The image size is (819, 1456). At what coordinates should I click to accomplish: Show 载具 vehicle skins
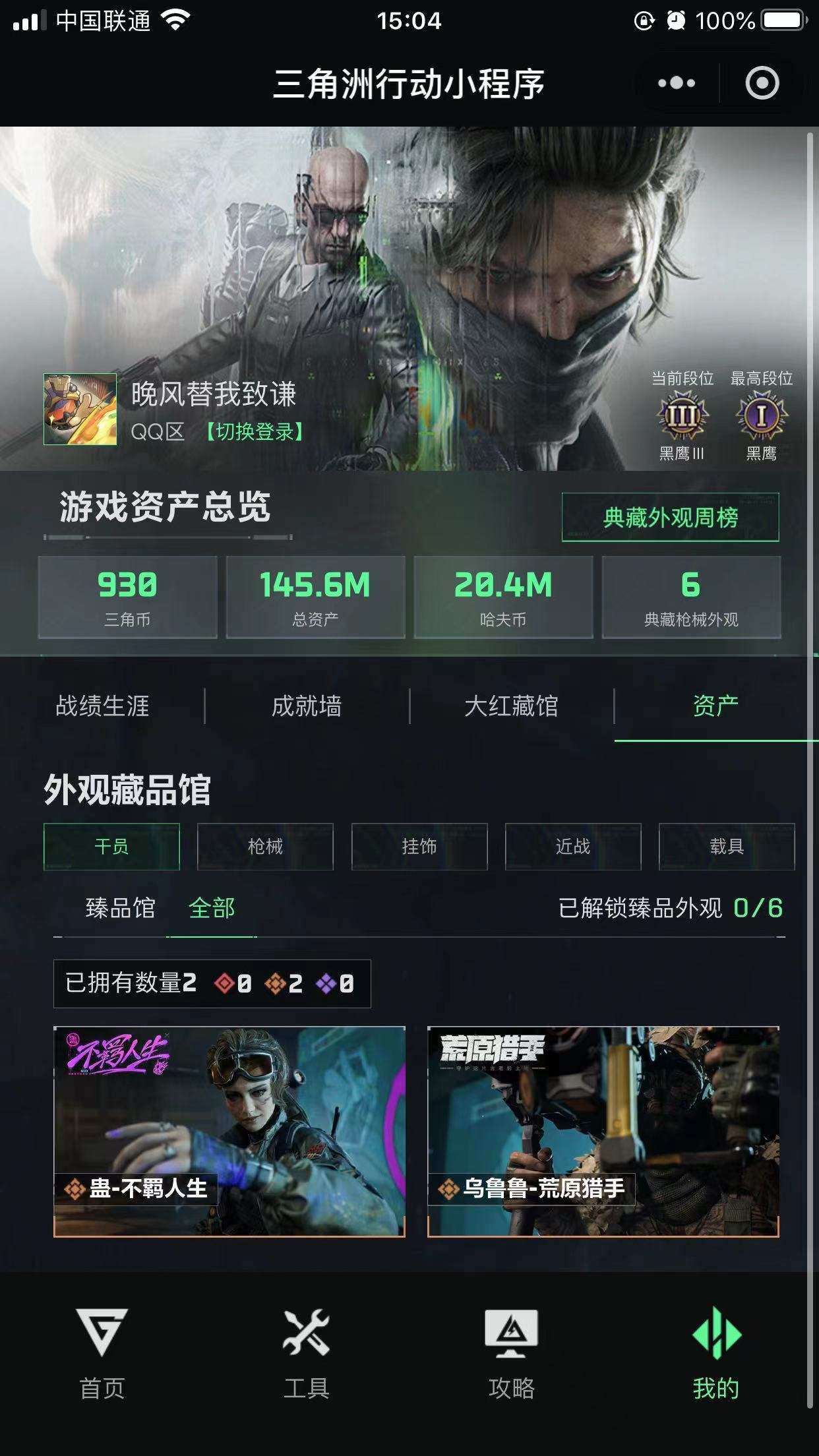click(x=727, y=847)
